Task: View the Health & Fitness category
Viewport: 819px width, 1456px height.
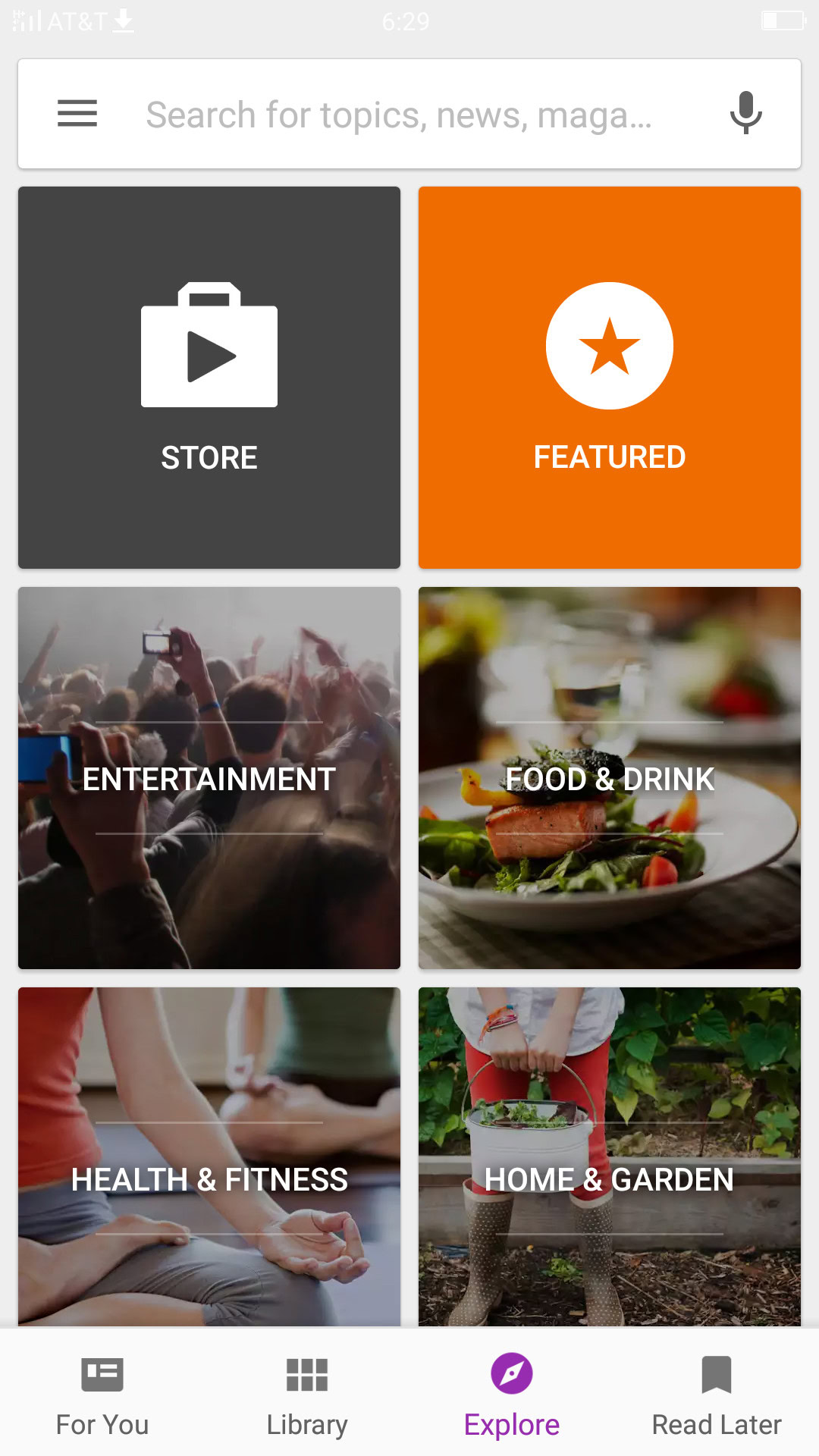Action: click(x=209, y=1157)
